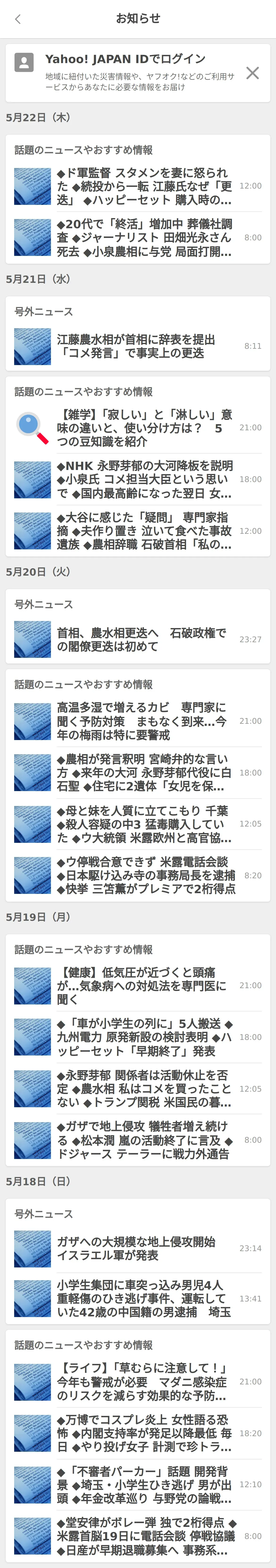Open the ウ停戦合意できず 8:20 digest
This screenshot has width=276, height=1568.
tap(144, 875)
